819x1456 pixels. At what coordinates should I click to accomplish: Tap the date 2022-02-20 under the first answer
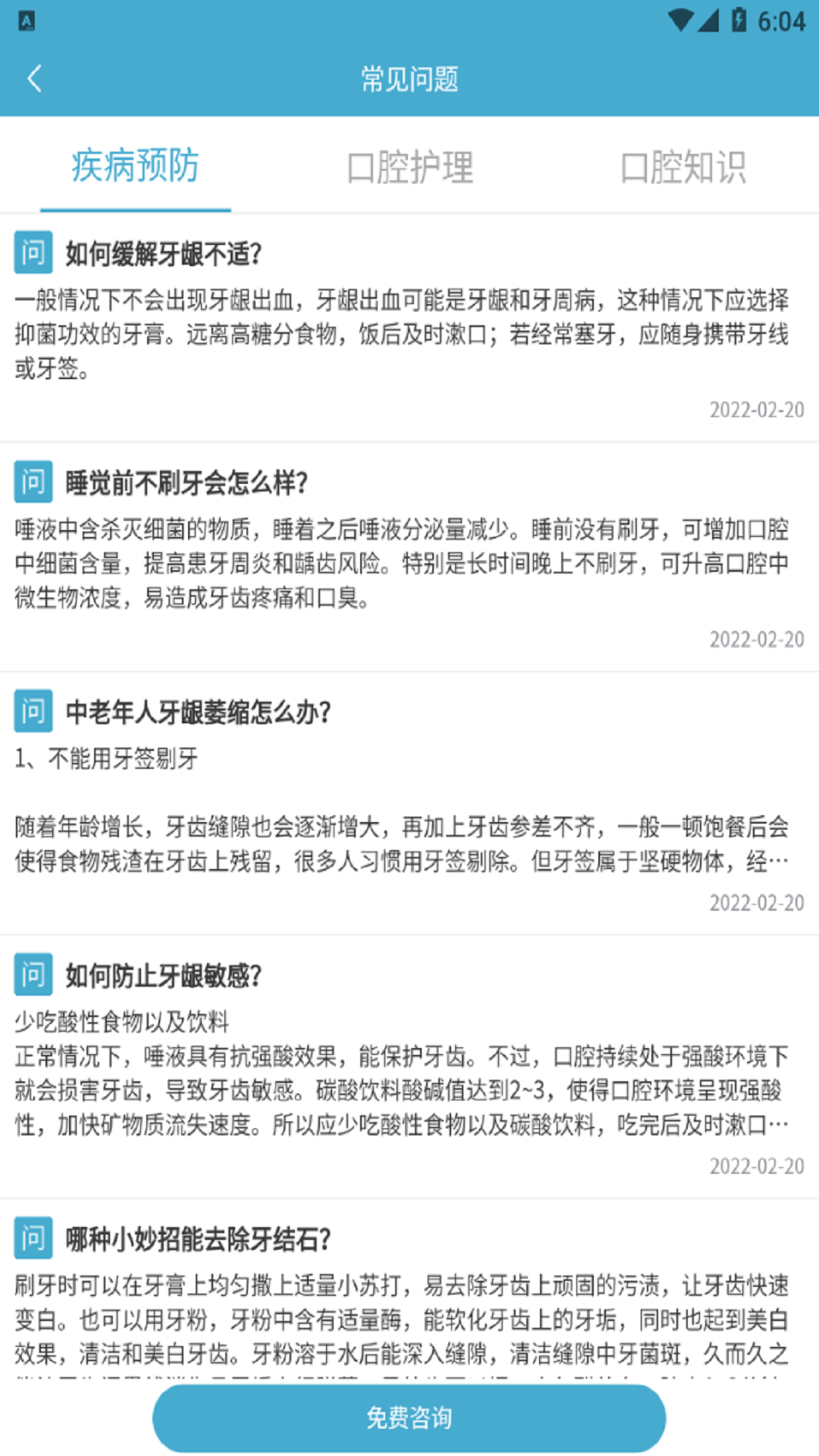[x=756, y=410]
